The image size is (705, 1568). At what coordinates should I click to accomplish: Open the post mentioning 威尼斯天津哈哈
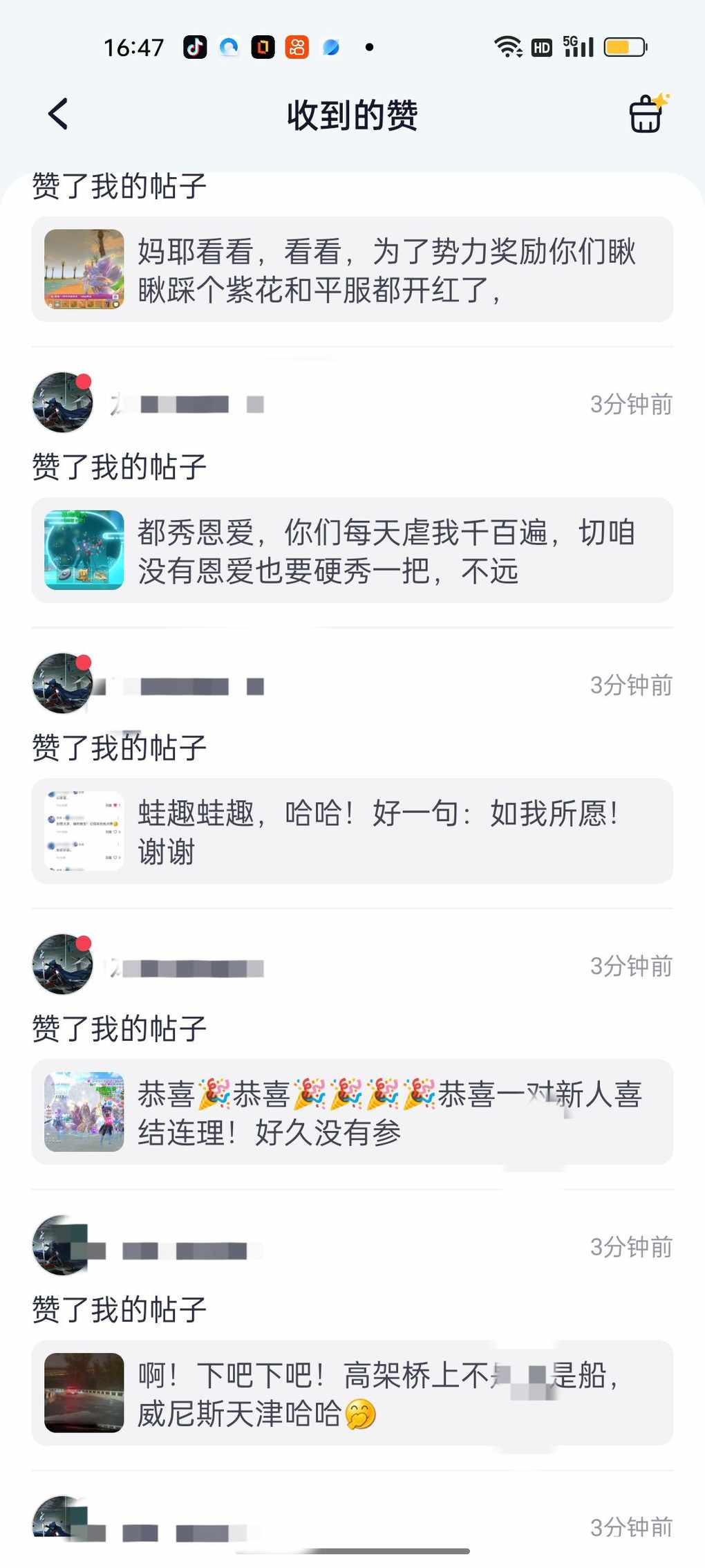point(352,1392)
